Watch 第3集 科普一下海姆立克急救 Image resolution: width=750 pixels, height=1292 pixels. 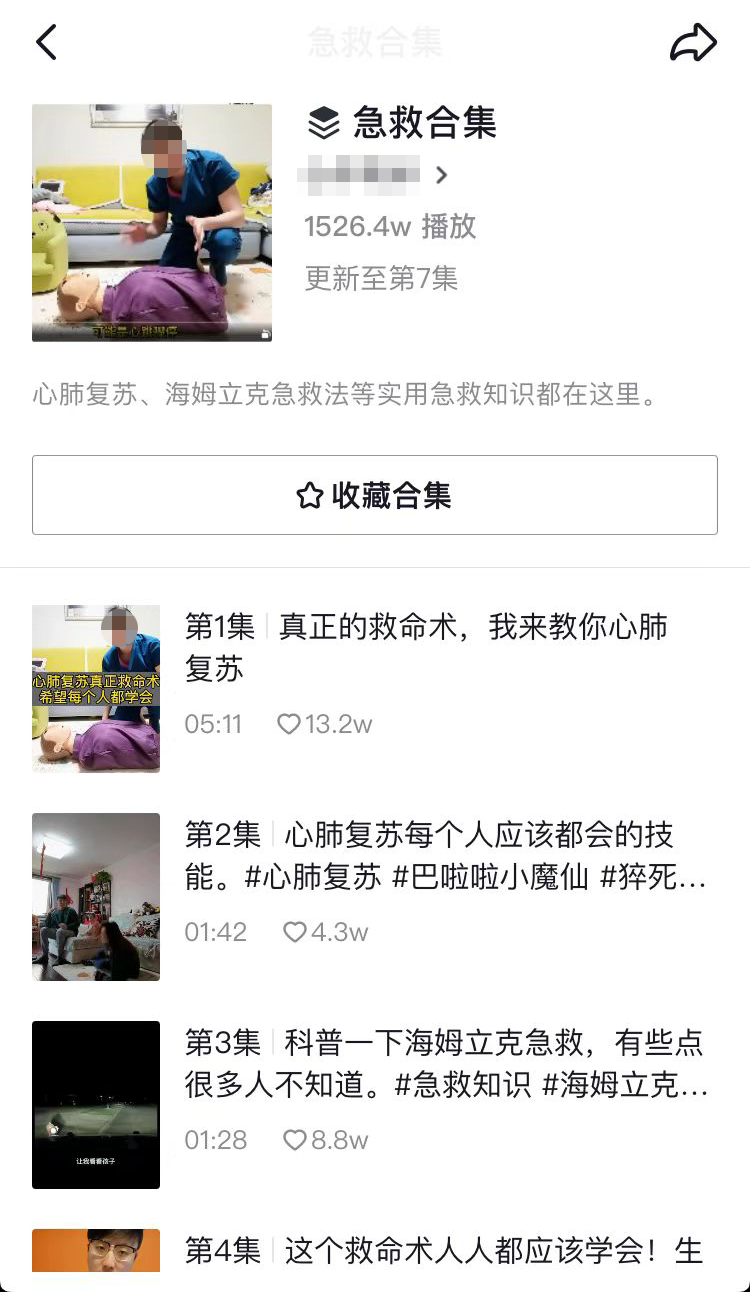445,1064
